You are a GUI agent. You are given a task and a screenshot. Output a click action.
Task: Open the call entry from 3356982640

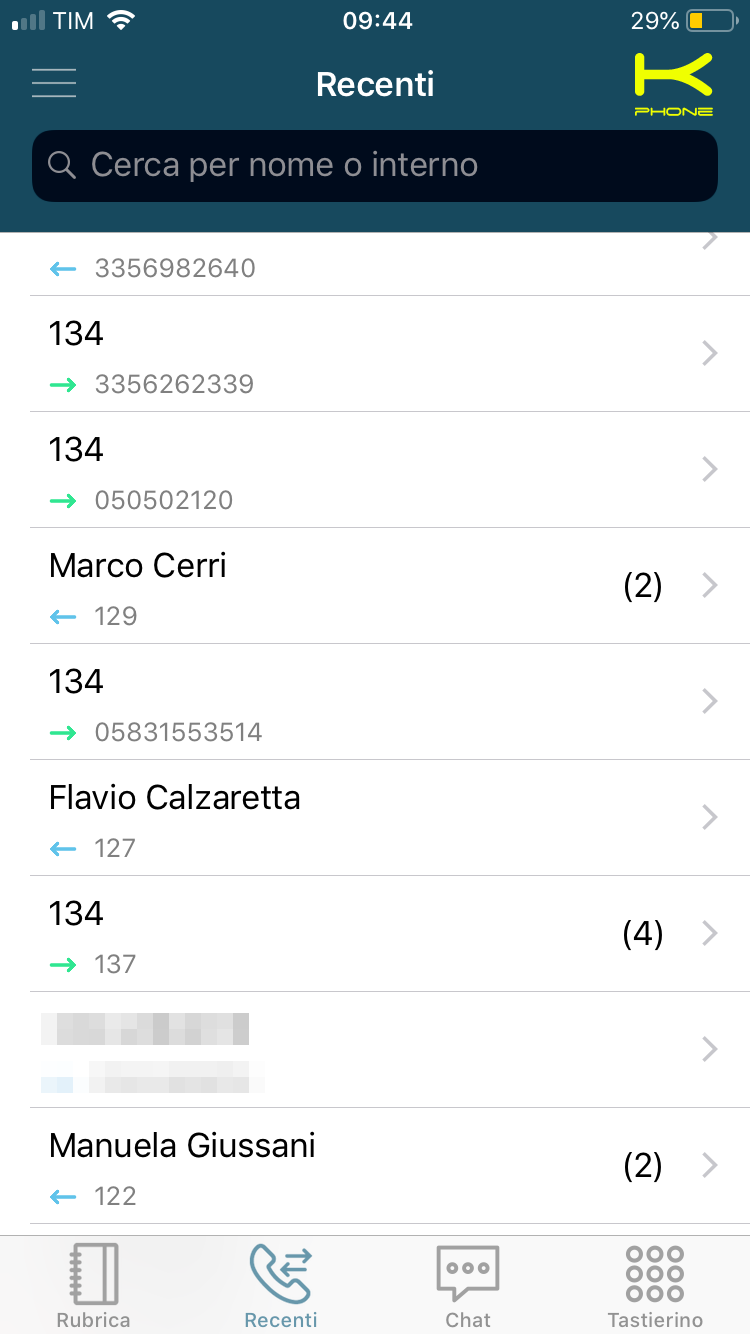click(x=375, y=264)
